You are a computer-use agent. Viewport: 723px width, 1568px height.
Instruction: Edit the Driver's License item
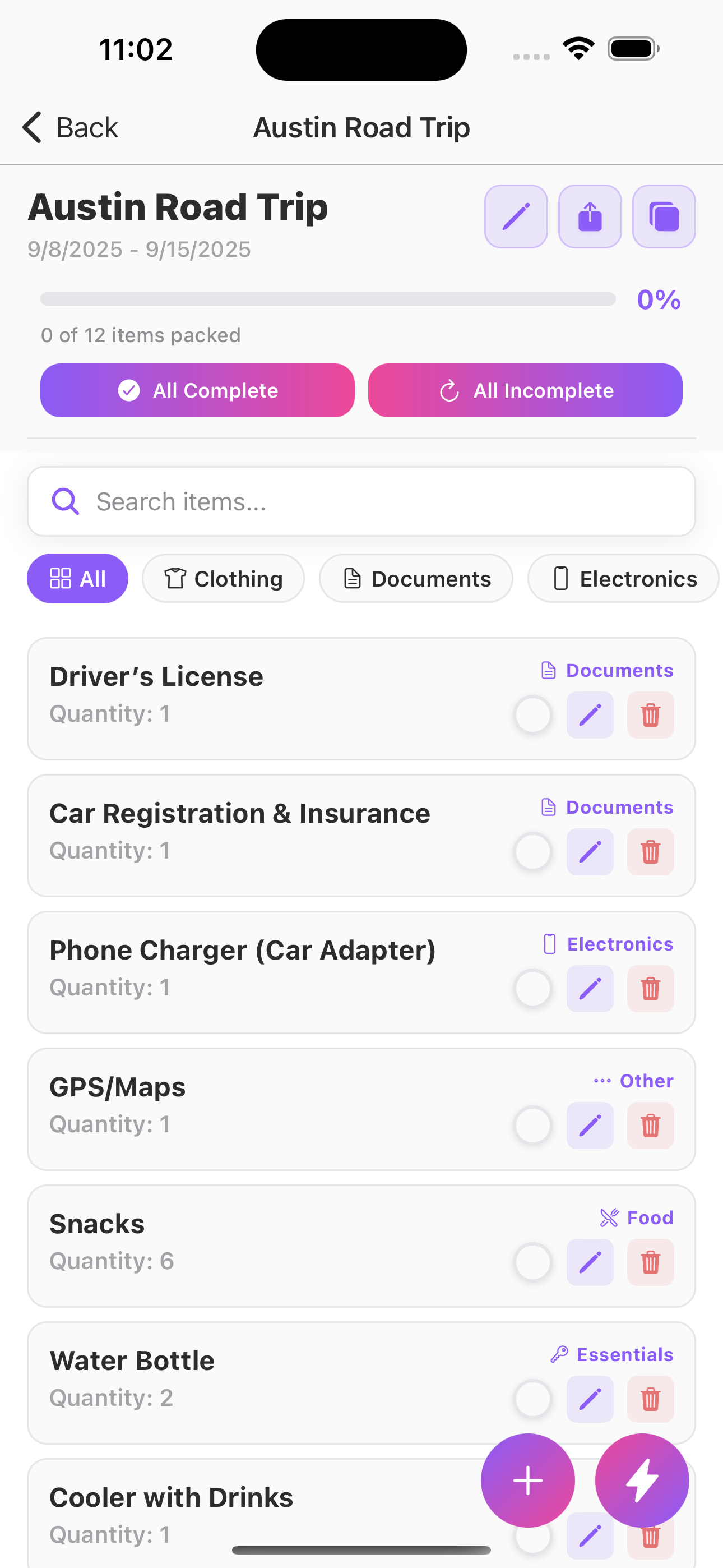590,715
